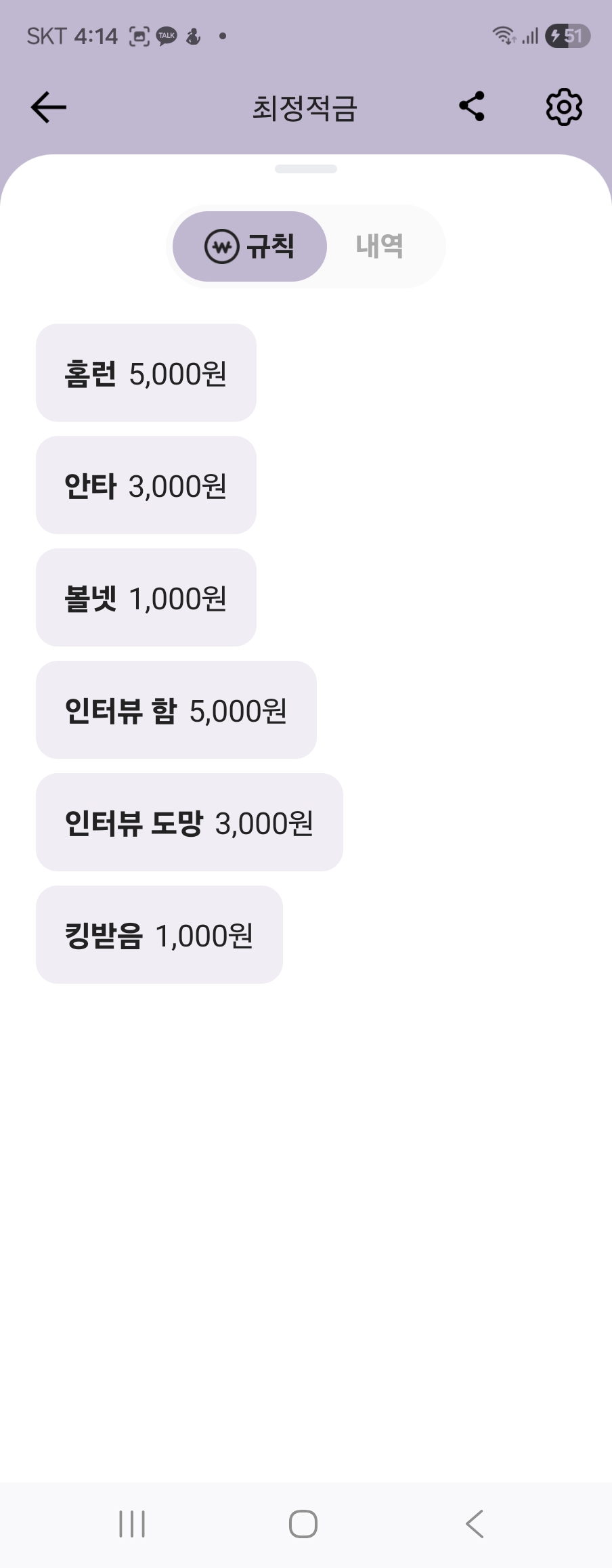Choose the 킹받음 1,000원 rule

tap(159, 935)
